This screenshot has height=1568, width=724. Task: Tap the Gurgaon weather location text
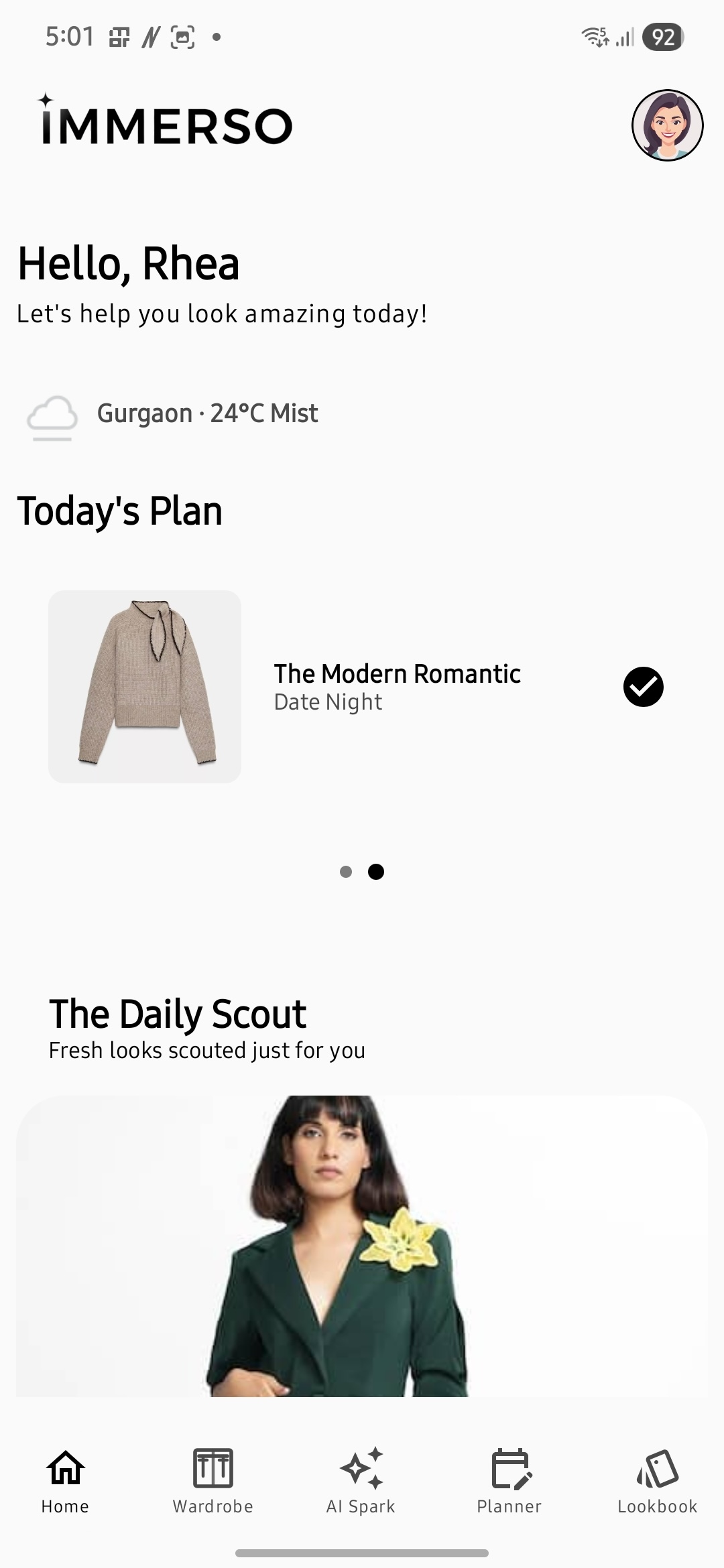206,413
